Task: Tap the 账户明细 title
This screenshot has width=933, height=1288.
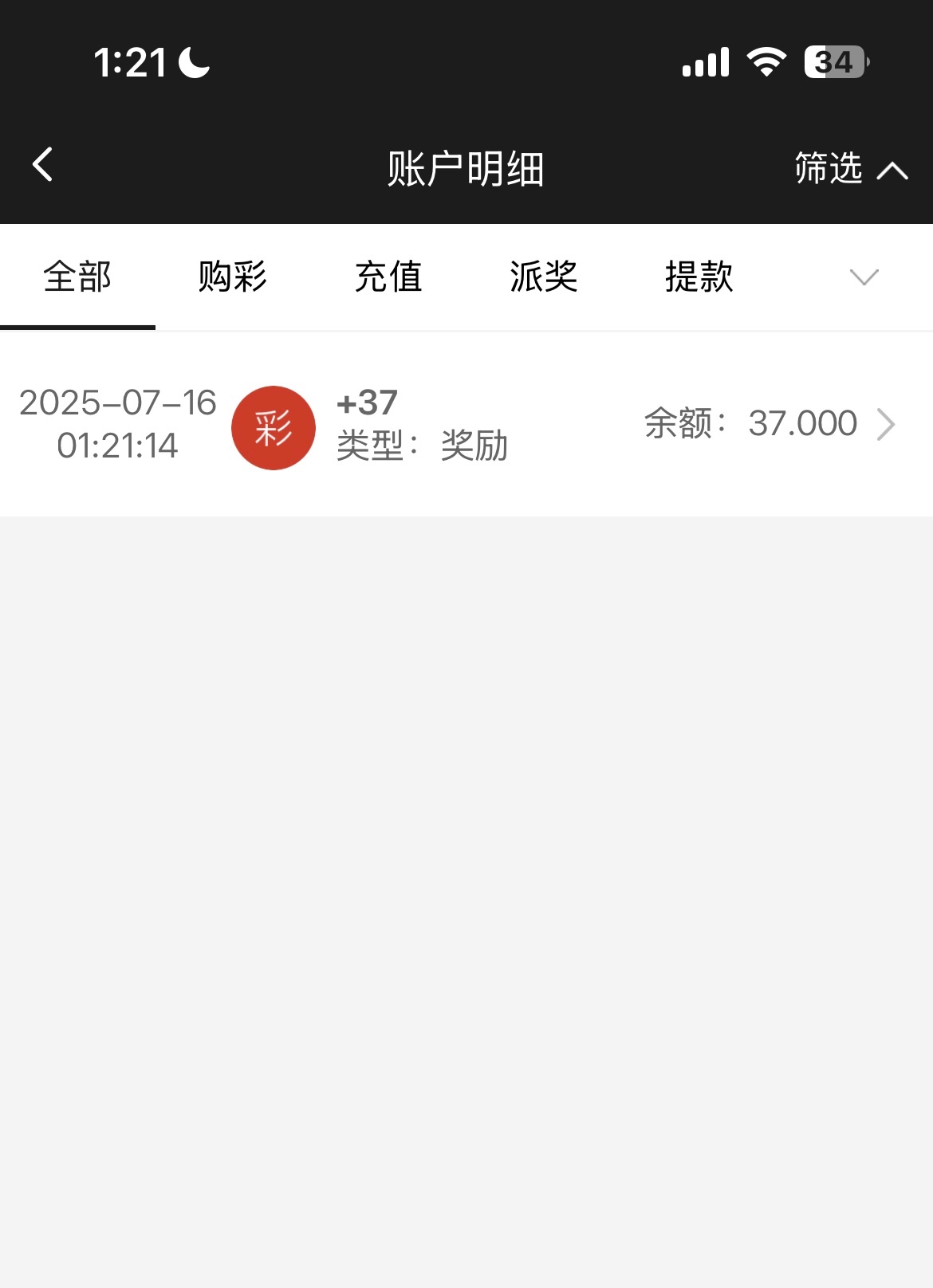Action: 467,167
